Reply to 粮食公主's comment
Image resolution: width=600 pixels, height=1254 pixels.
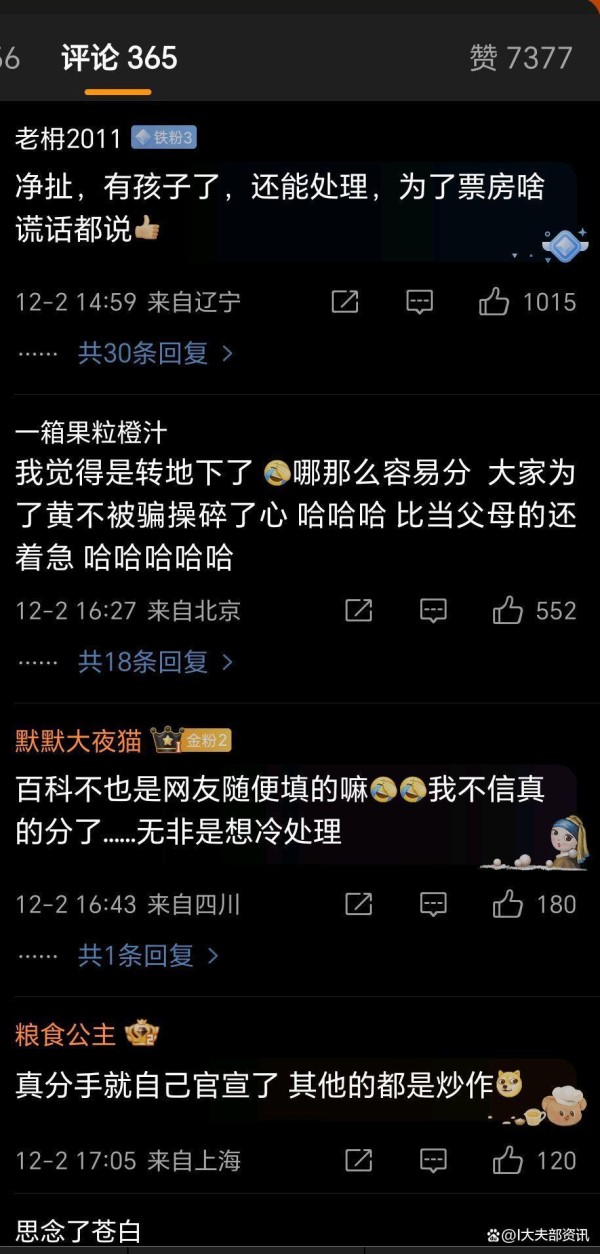pos(433,1161)
